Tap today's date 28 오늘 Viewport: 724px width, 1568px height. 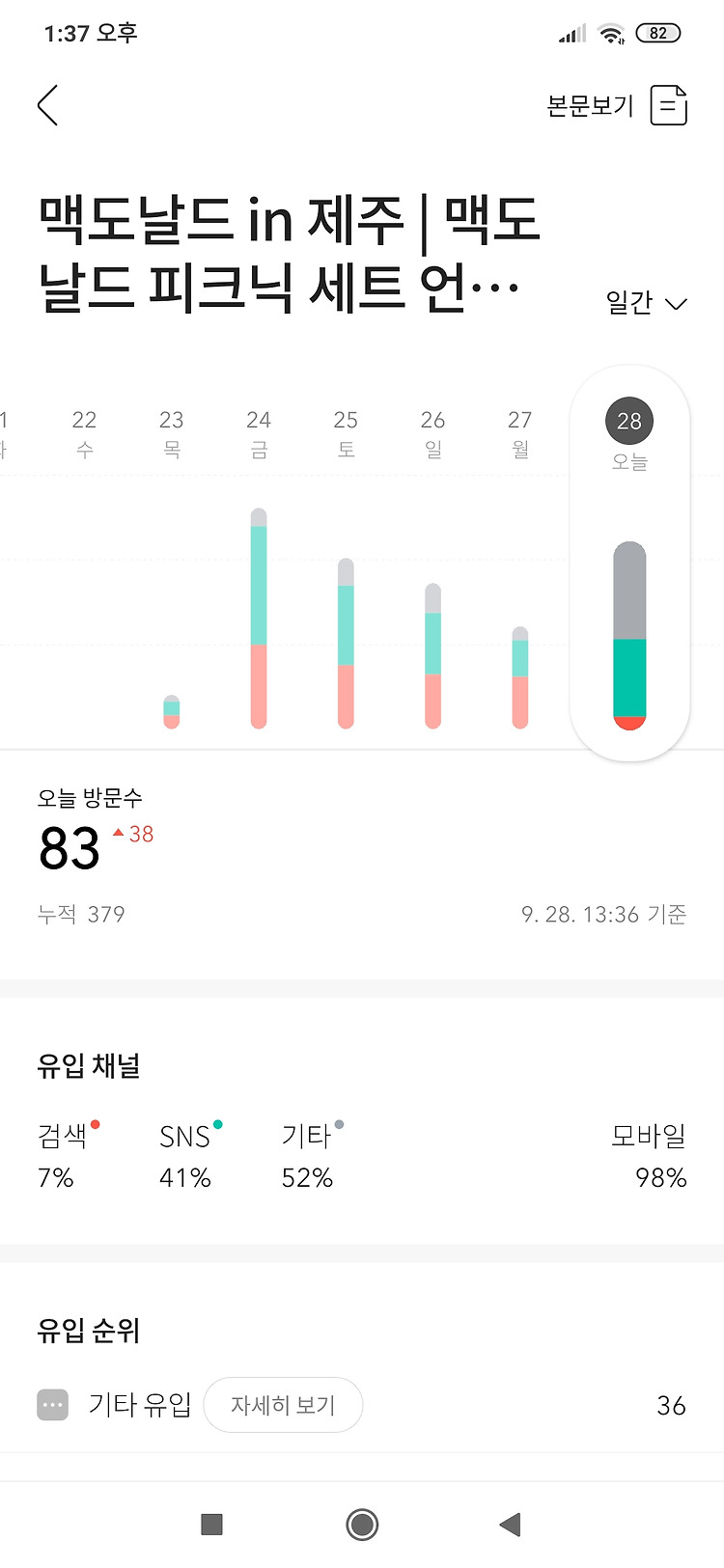629,434
